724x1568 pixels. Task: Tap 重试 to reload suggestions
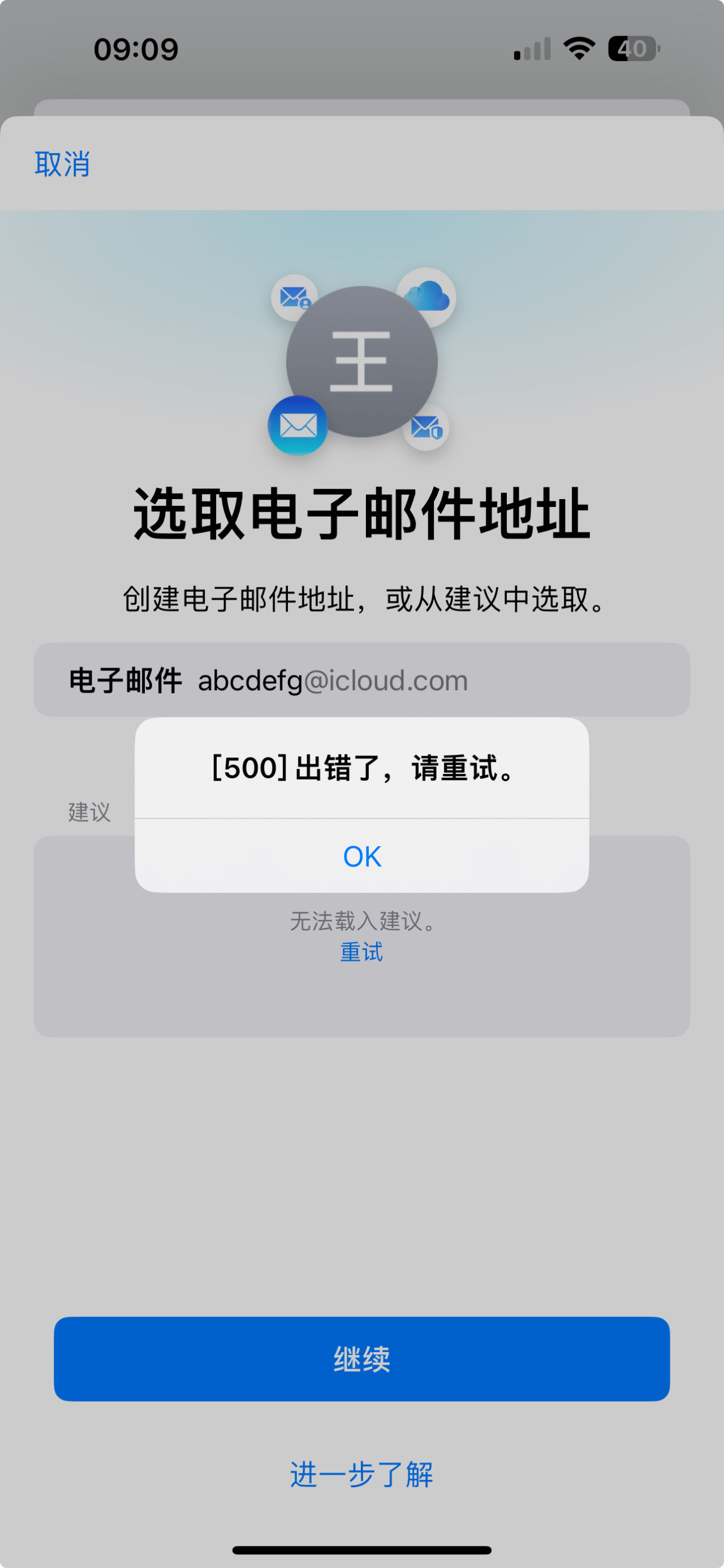pyautogui.click(x=361, y=952)
